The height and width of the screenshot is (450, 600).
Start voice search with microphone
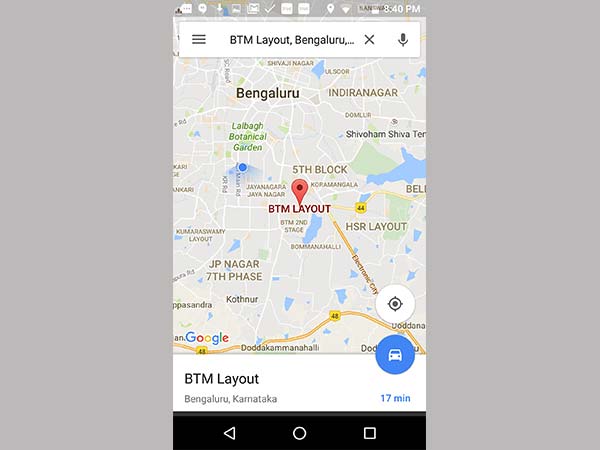click(403, 40)
